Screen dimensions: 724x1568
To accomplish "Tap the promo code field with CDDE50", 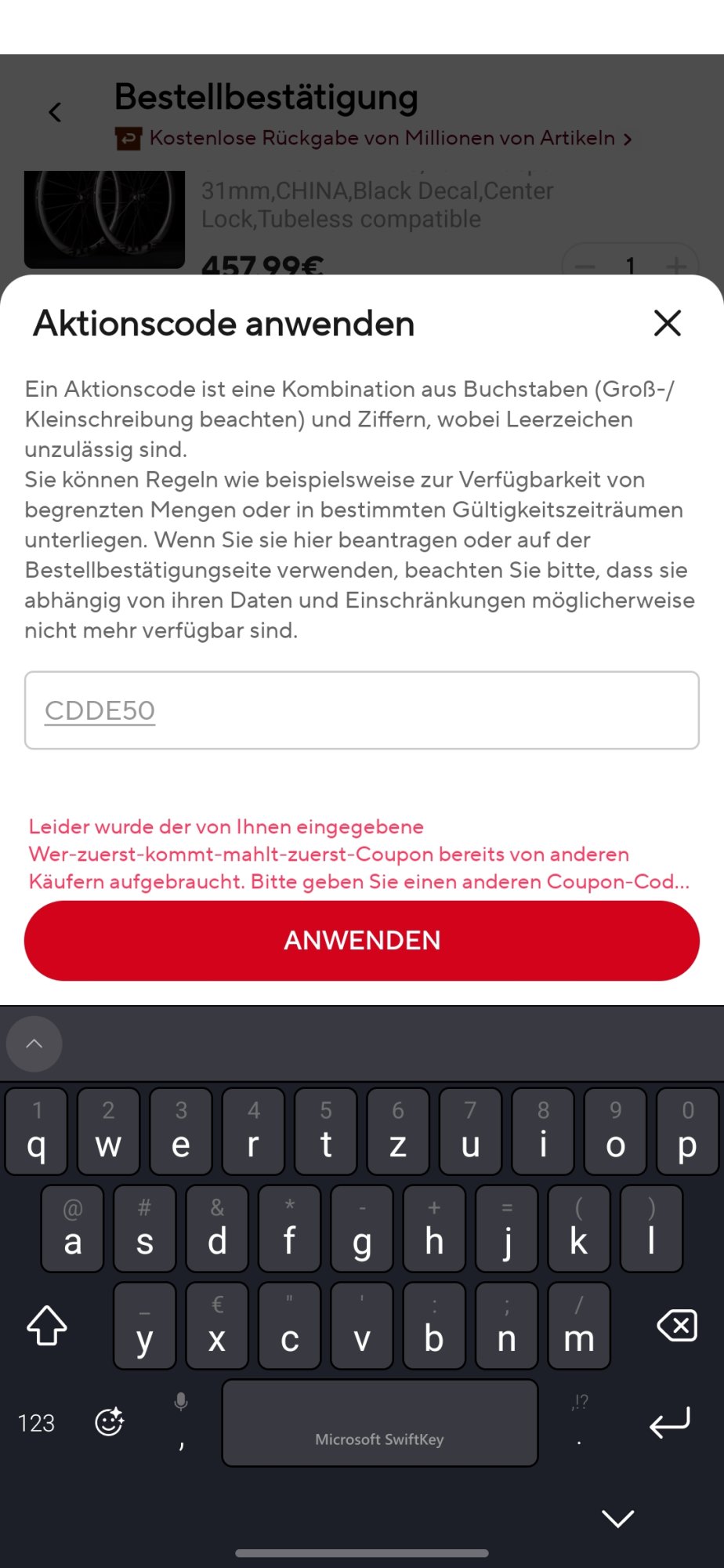I will click(361, 710).
